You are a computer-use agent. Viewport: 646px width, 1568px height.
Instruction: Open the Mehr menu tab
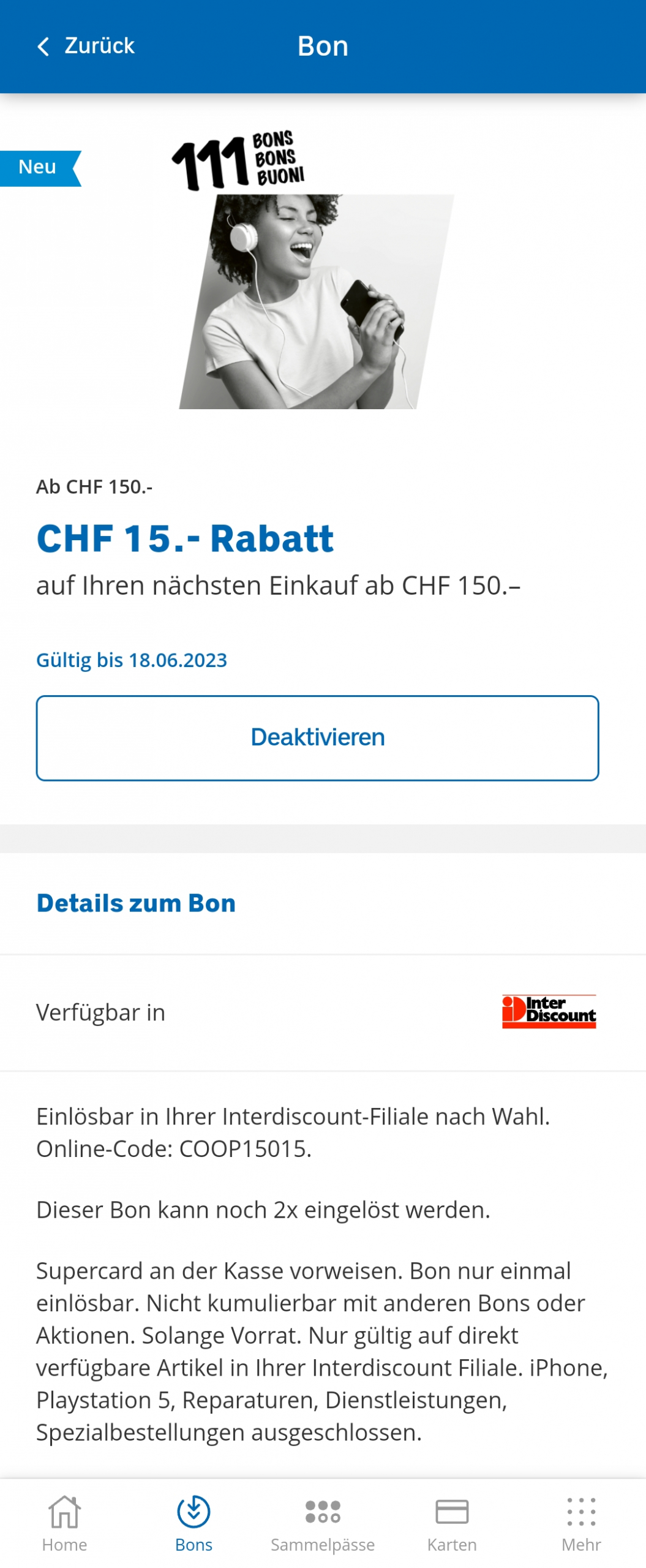580,1522
